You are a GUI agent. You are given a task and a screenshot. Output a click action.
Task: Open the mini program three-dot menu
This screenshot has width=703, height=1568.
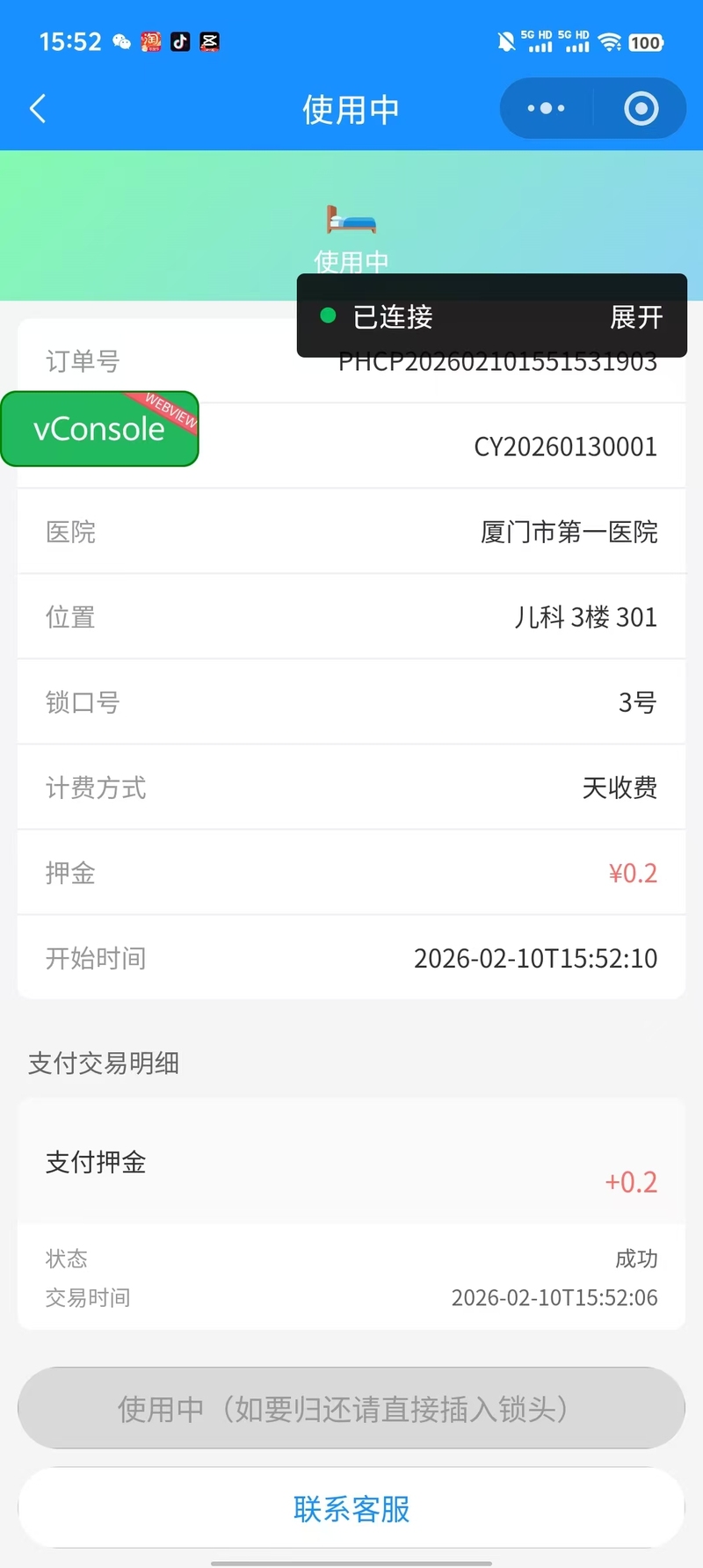pos(546,109)
